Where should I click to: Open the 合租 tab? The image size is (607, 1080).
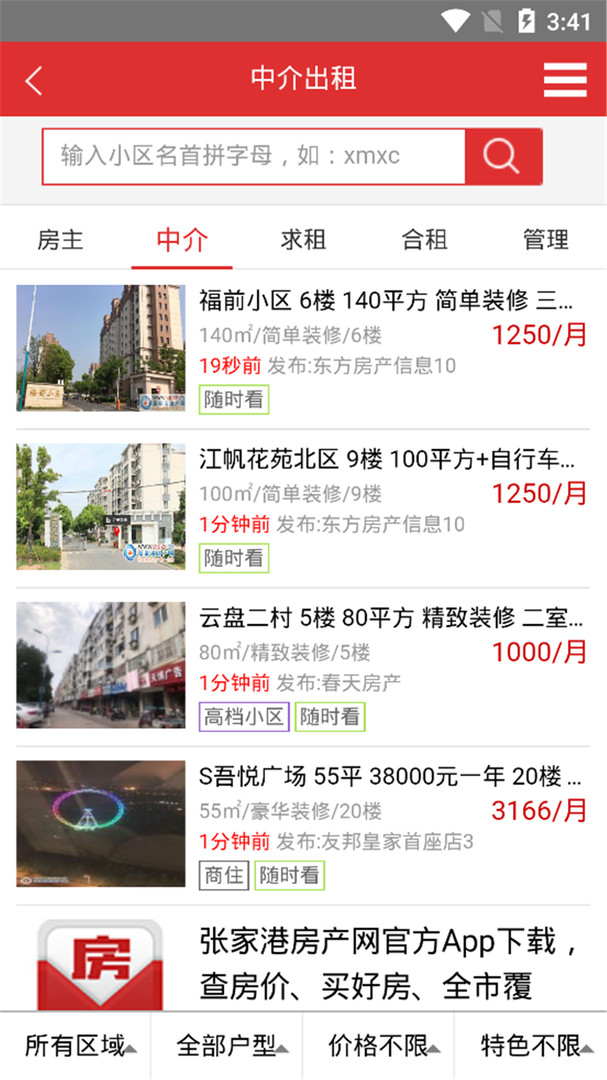(x=424, y=240)
